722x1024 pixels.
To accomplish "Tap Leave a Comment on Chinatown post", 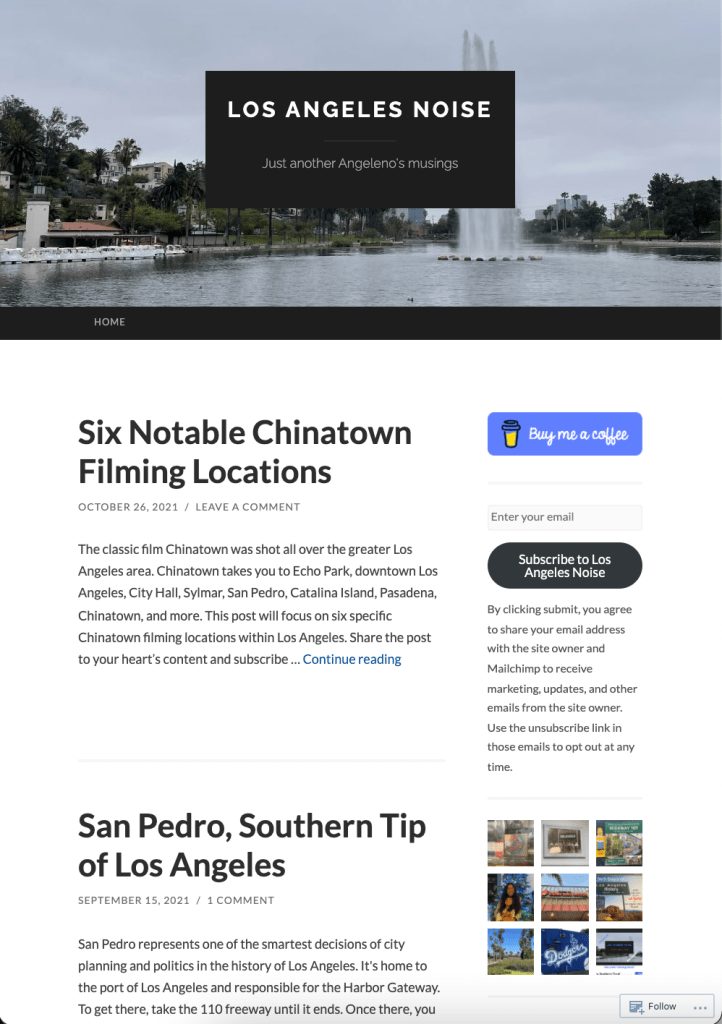I will [x=247, y=507].
